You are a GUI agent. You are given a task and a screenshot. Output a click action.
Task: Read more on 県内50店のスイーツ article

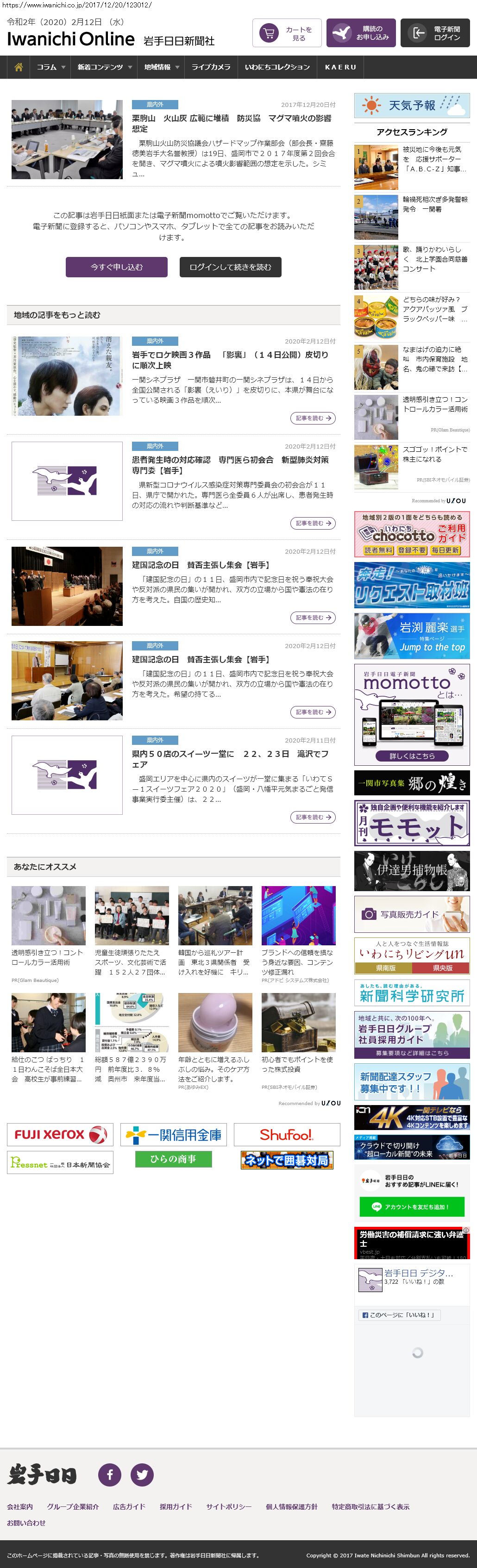(313, 817)
